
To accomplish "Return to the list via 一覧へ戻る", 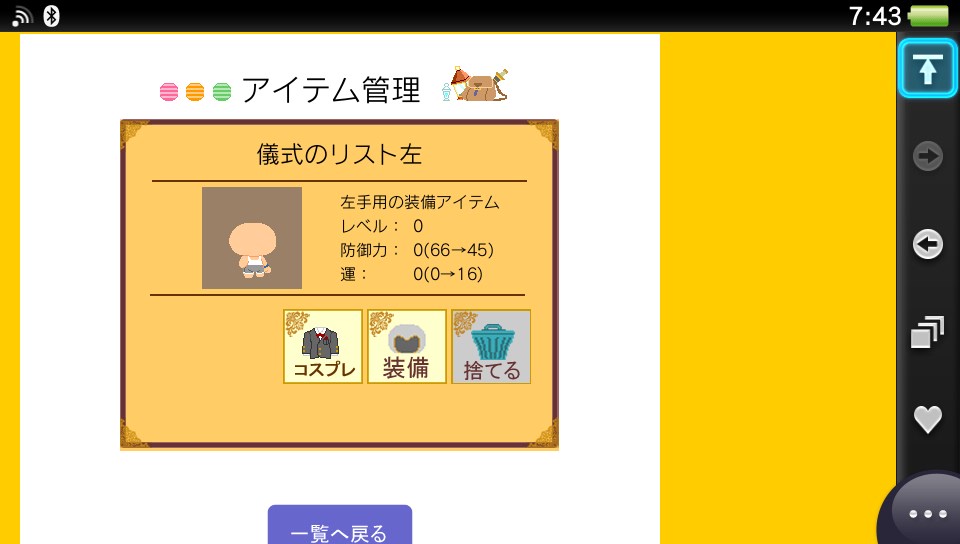I will tap(339, 527).
